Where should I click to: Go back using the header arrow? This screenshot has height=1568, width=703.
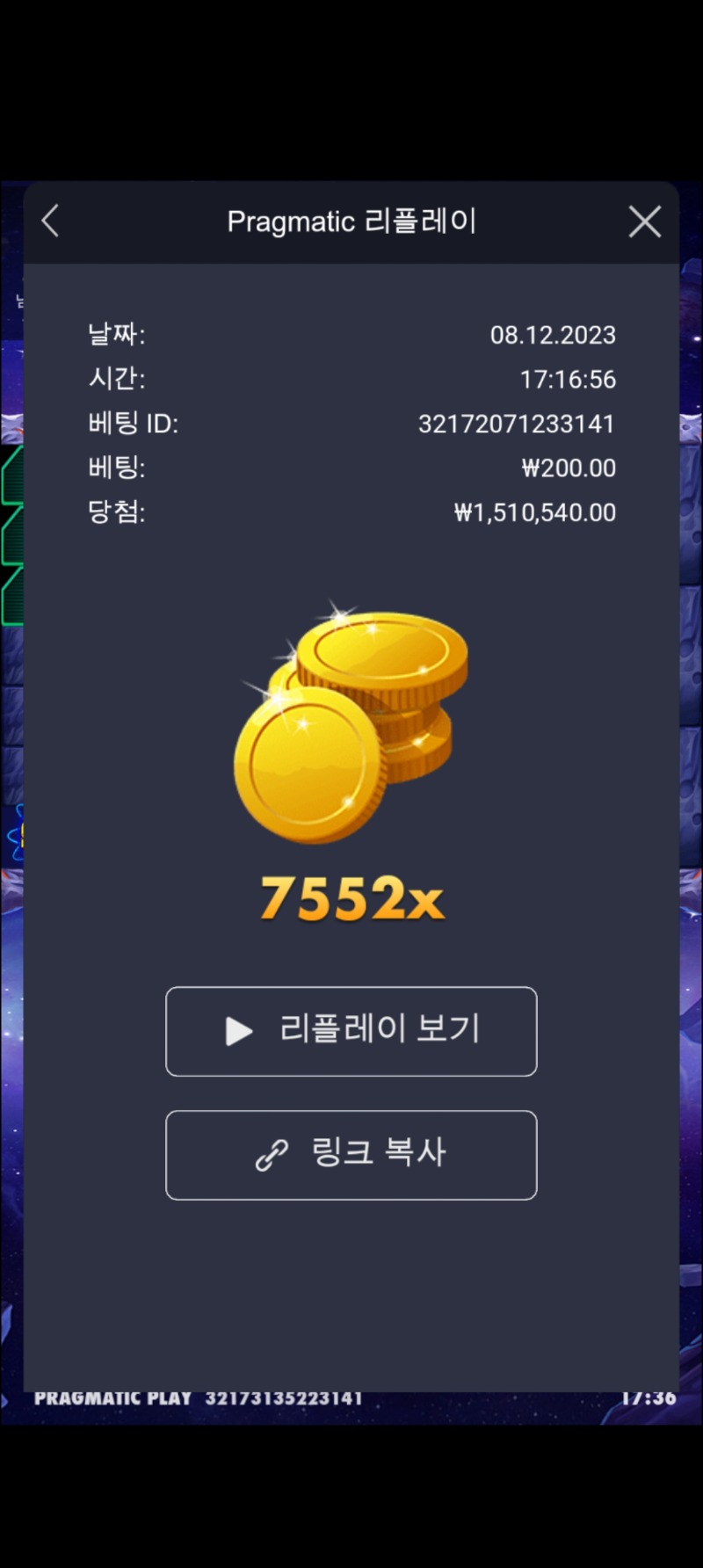[50, 221]
